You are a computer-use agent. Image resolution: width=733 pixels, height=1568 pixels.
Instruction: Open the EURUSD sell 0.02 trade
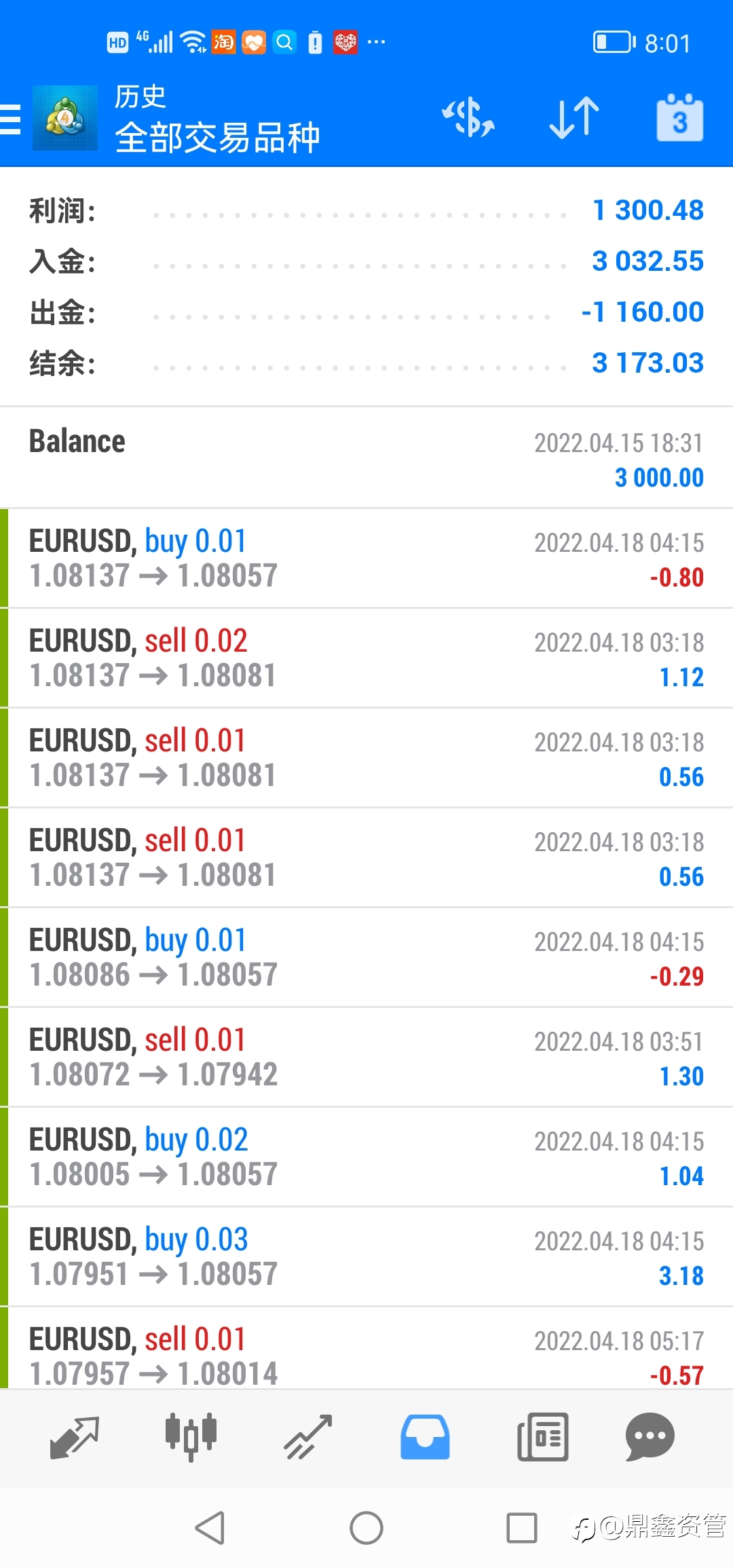click(x=366, y=658)
